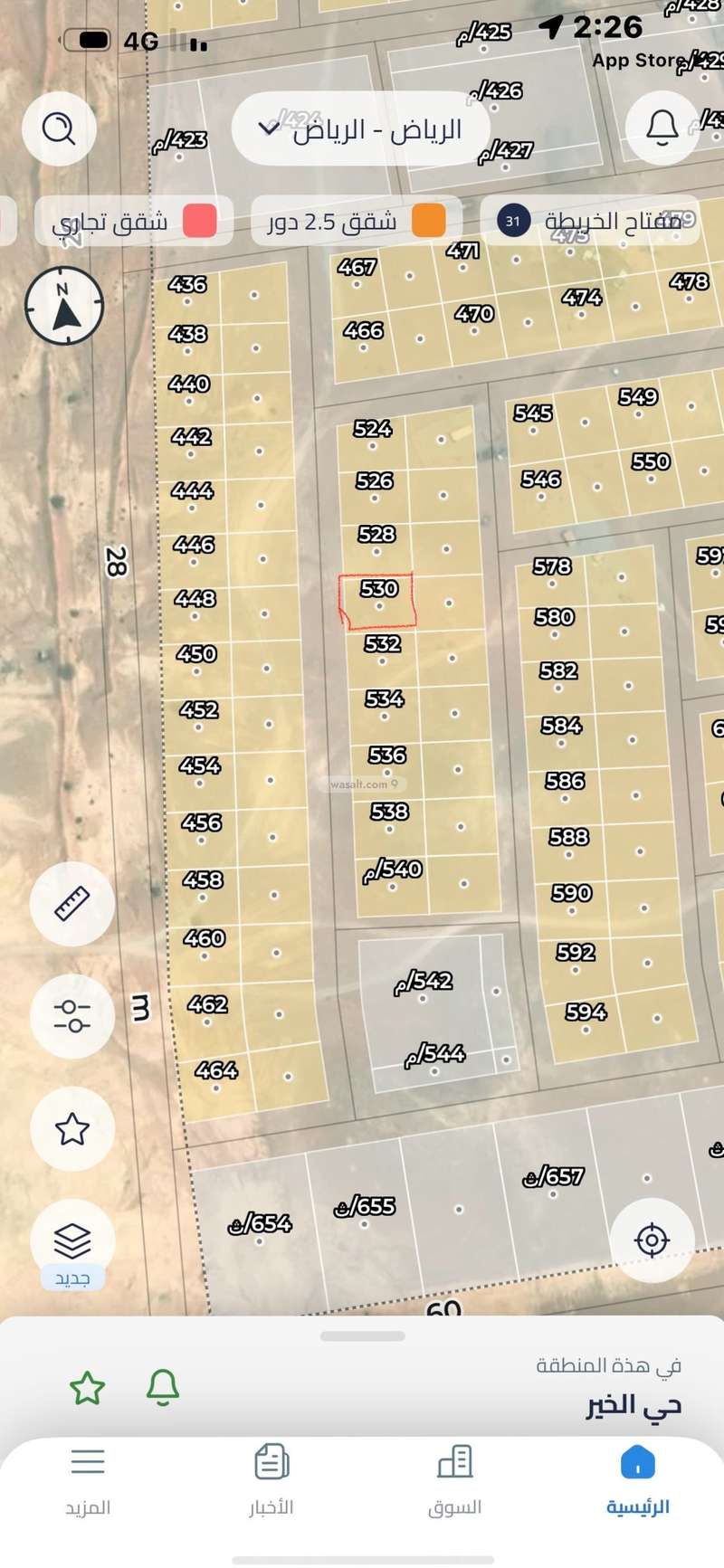This screenshot has width=724, height=1568.
Task: Center map on my current location
Action: click(652, 1240)
